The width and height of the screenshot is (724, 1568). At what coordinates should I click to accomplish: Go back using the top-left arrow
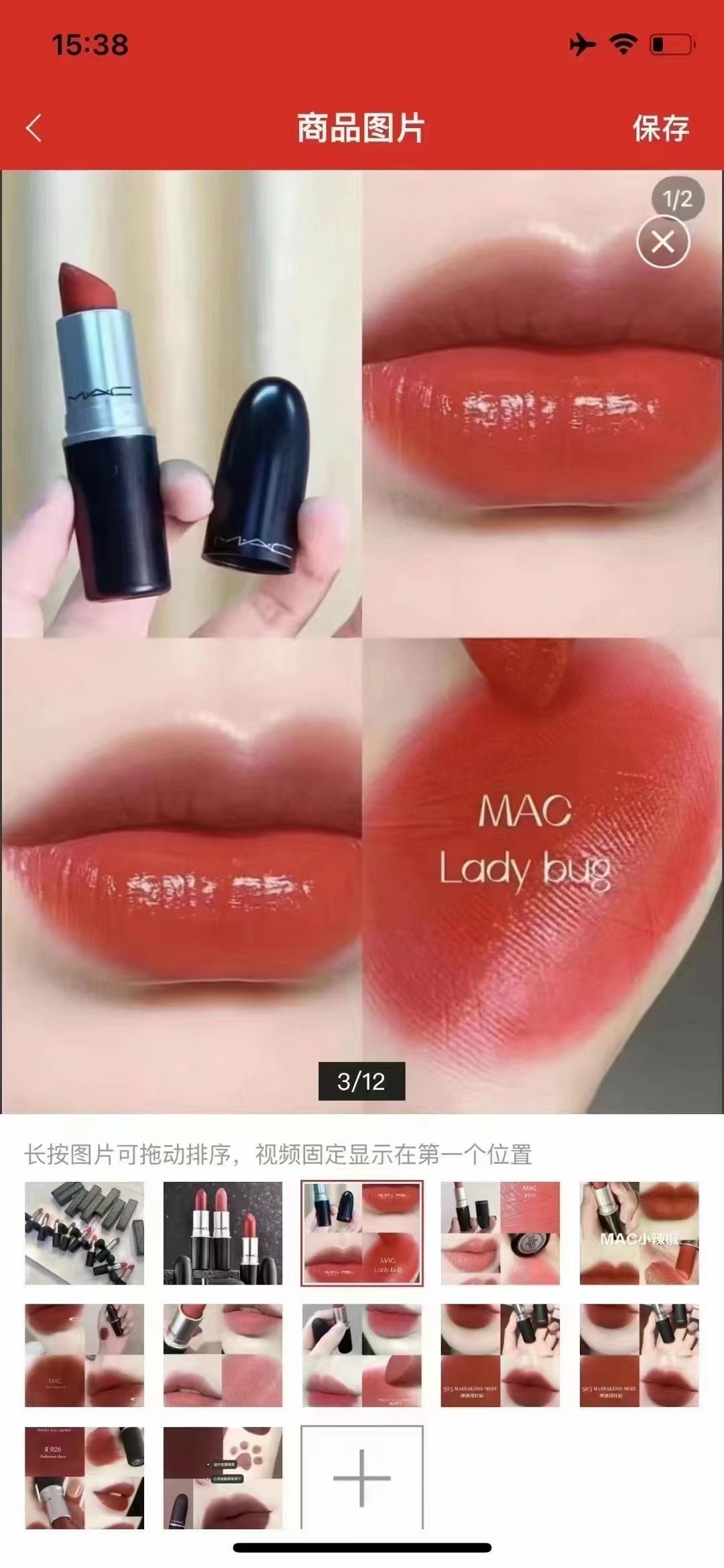pyautogui.click(x=34, y=127)
